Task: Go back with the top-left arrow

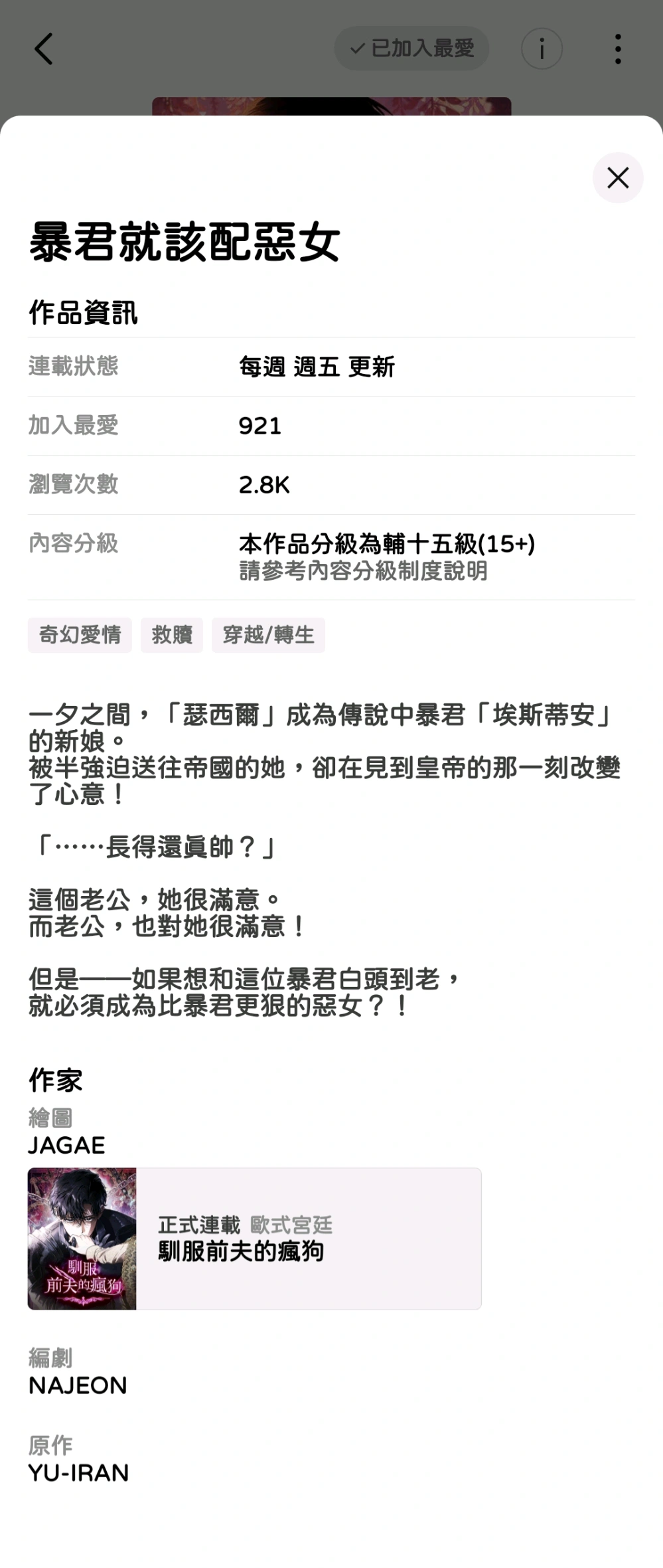Action: pos(44,49)
